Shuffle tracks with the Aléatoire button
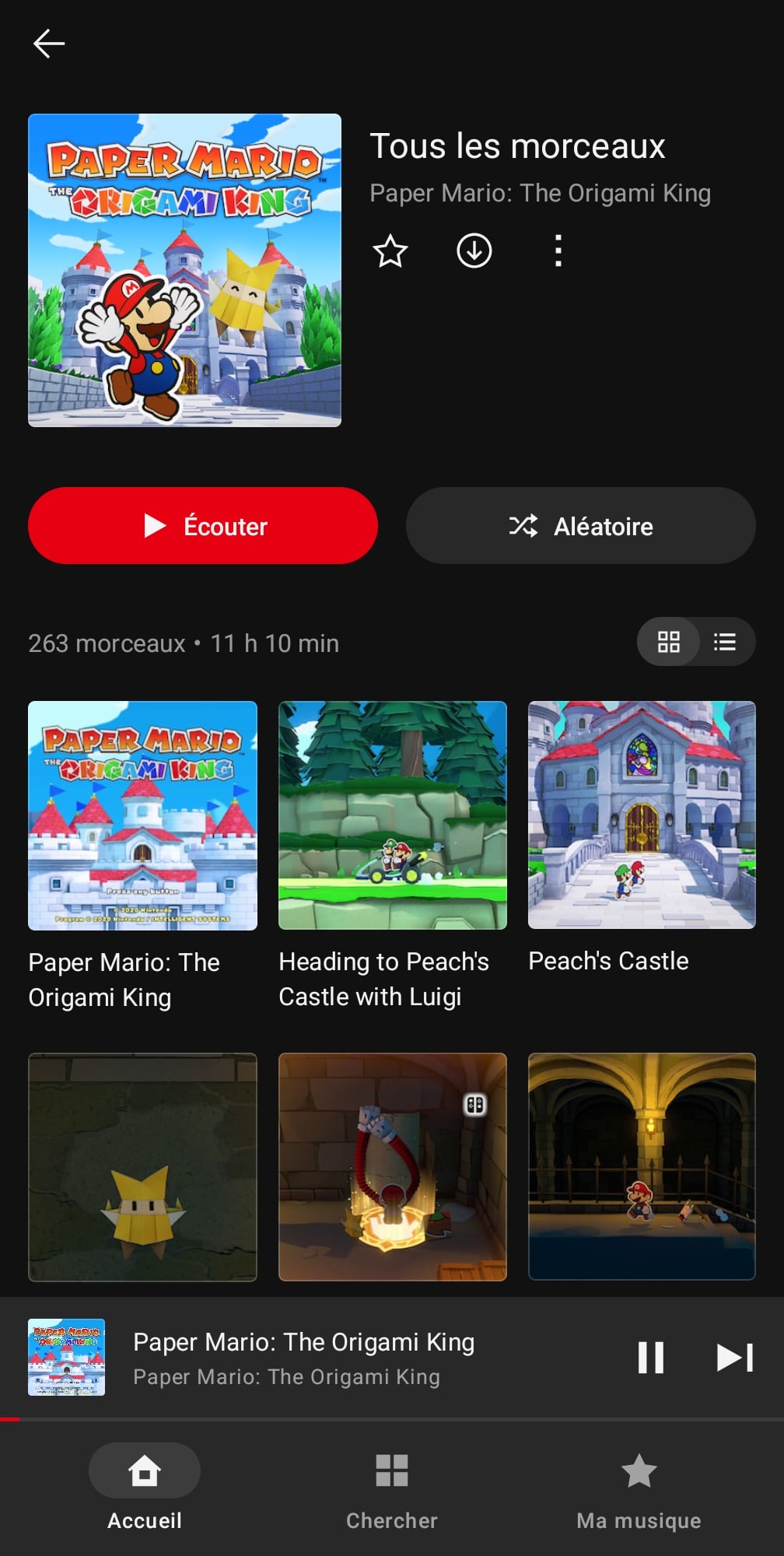The height and width of the screenshot is (1556, 784). point(581,526)
